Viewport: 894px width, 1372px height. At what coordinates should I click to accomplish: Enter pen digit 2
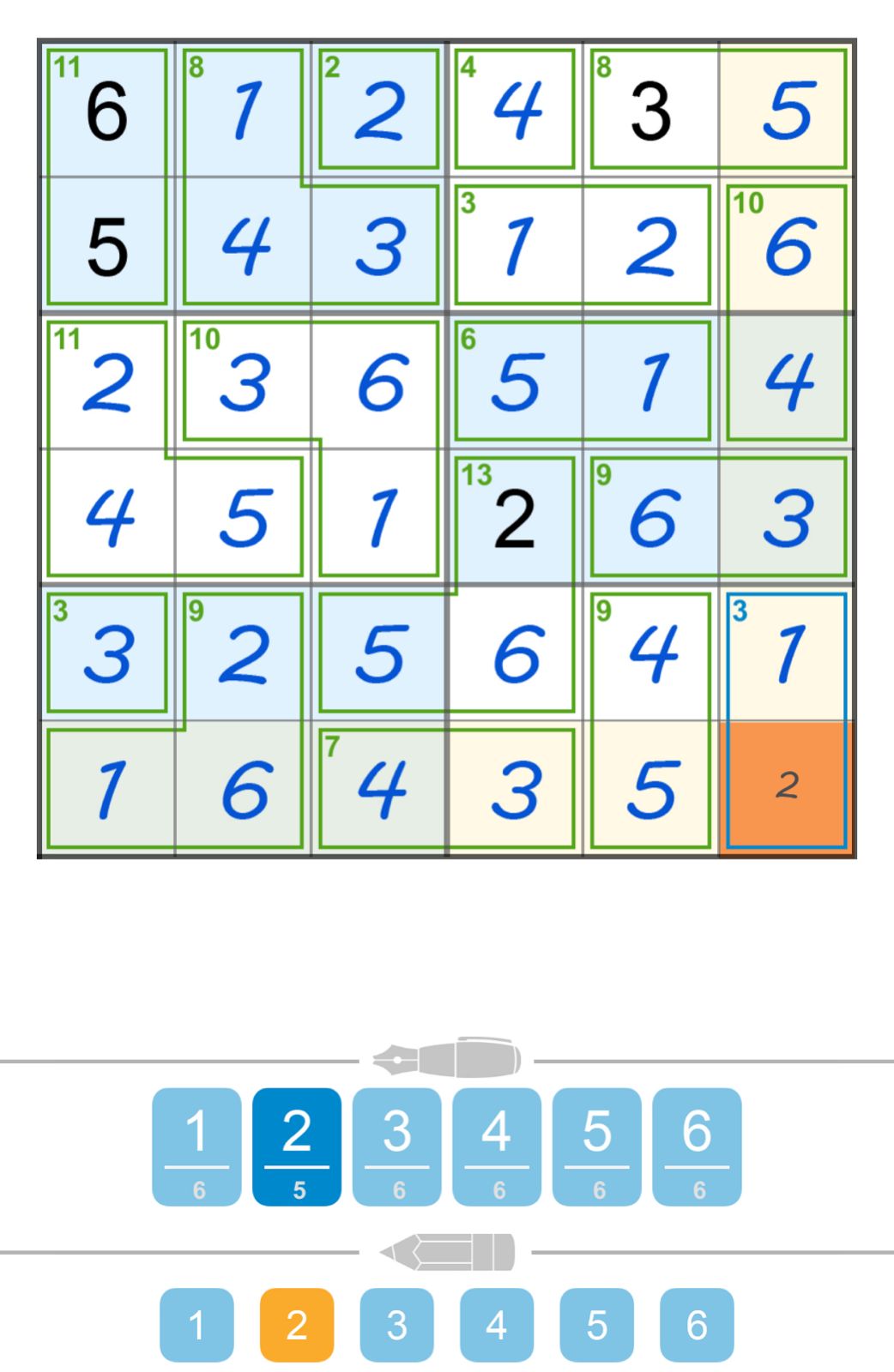tap(297, 1146)
